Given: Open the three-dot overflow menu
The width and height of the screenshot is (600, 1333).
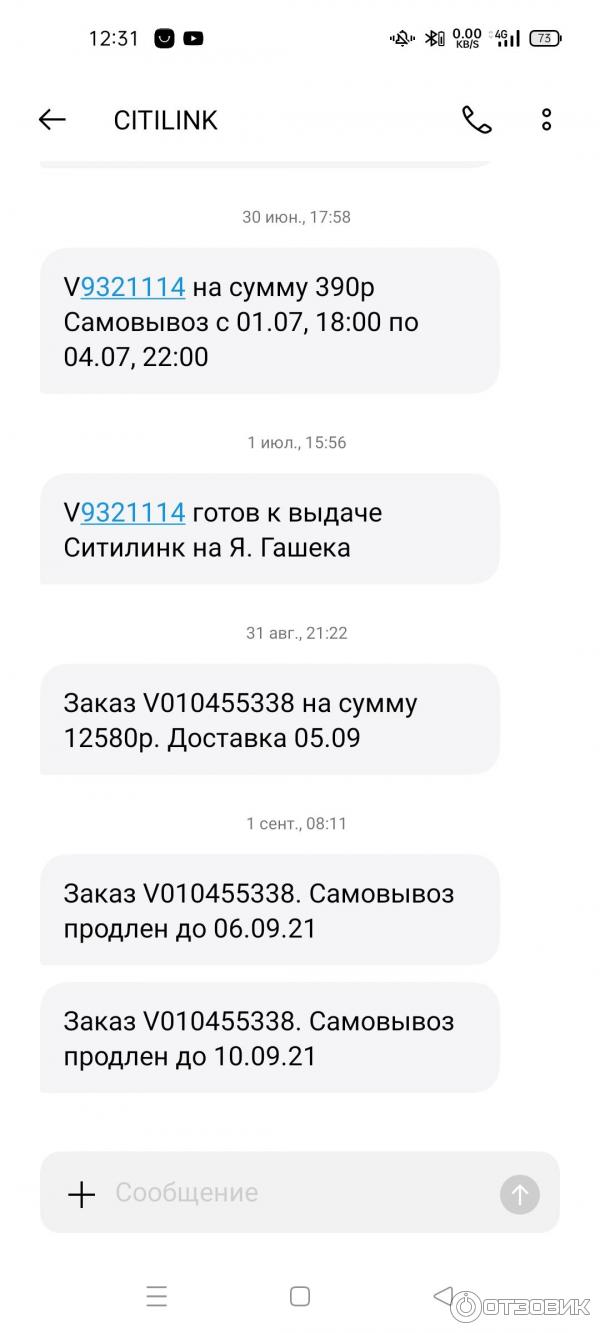Looking at the screenshot, I should pyautogui.click(x=546, y=120).
